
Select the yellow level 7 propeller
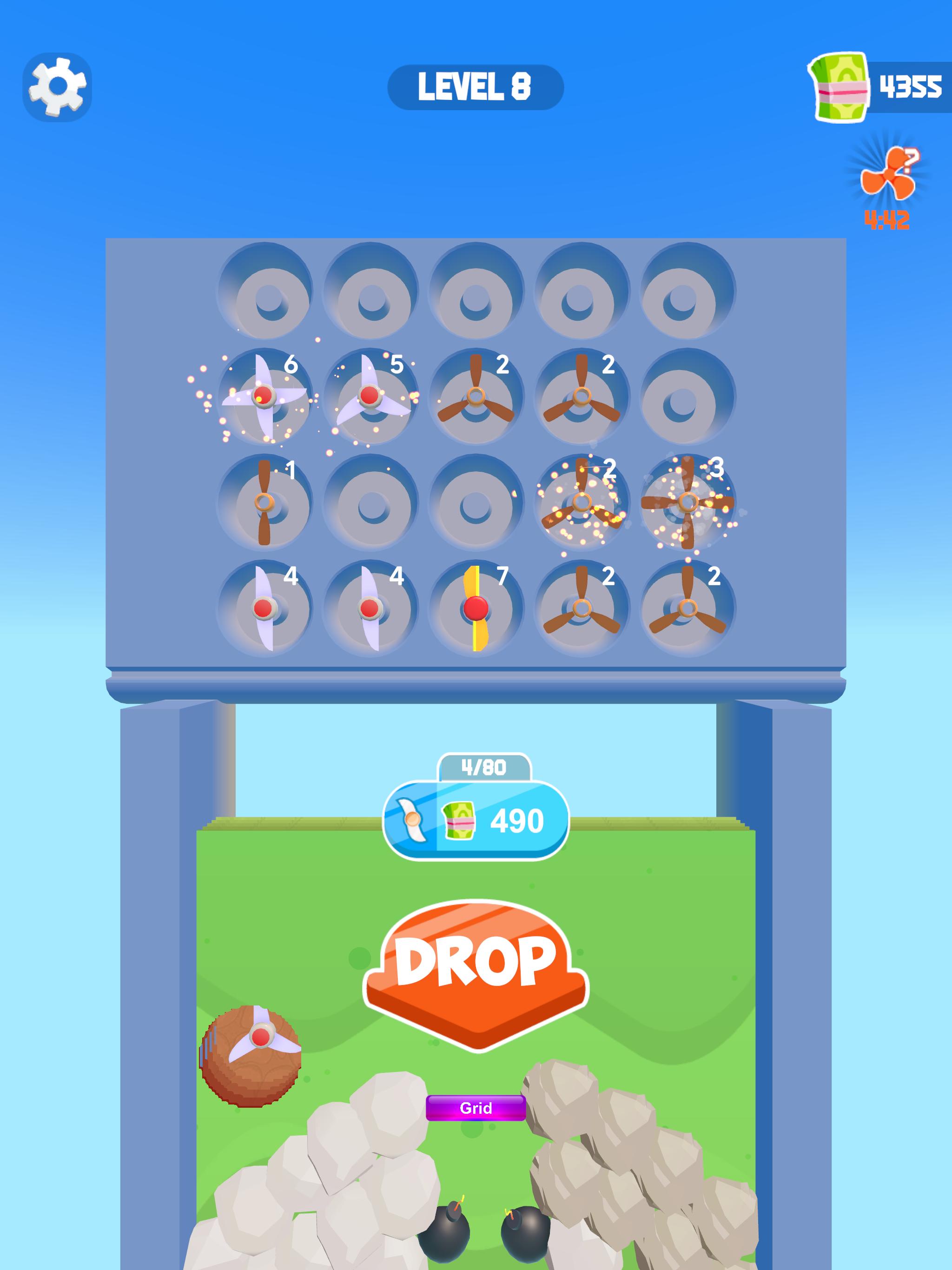476,608
